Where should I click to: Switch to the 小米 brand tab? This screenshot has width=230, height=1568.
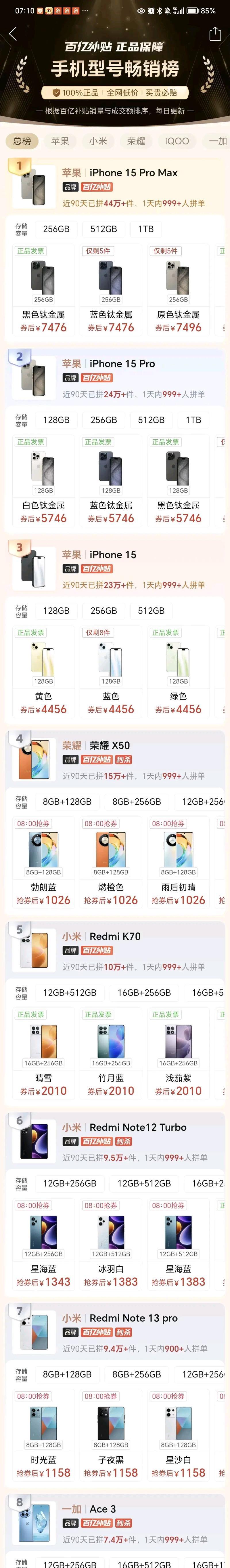click(x=98, y=141)
